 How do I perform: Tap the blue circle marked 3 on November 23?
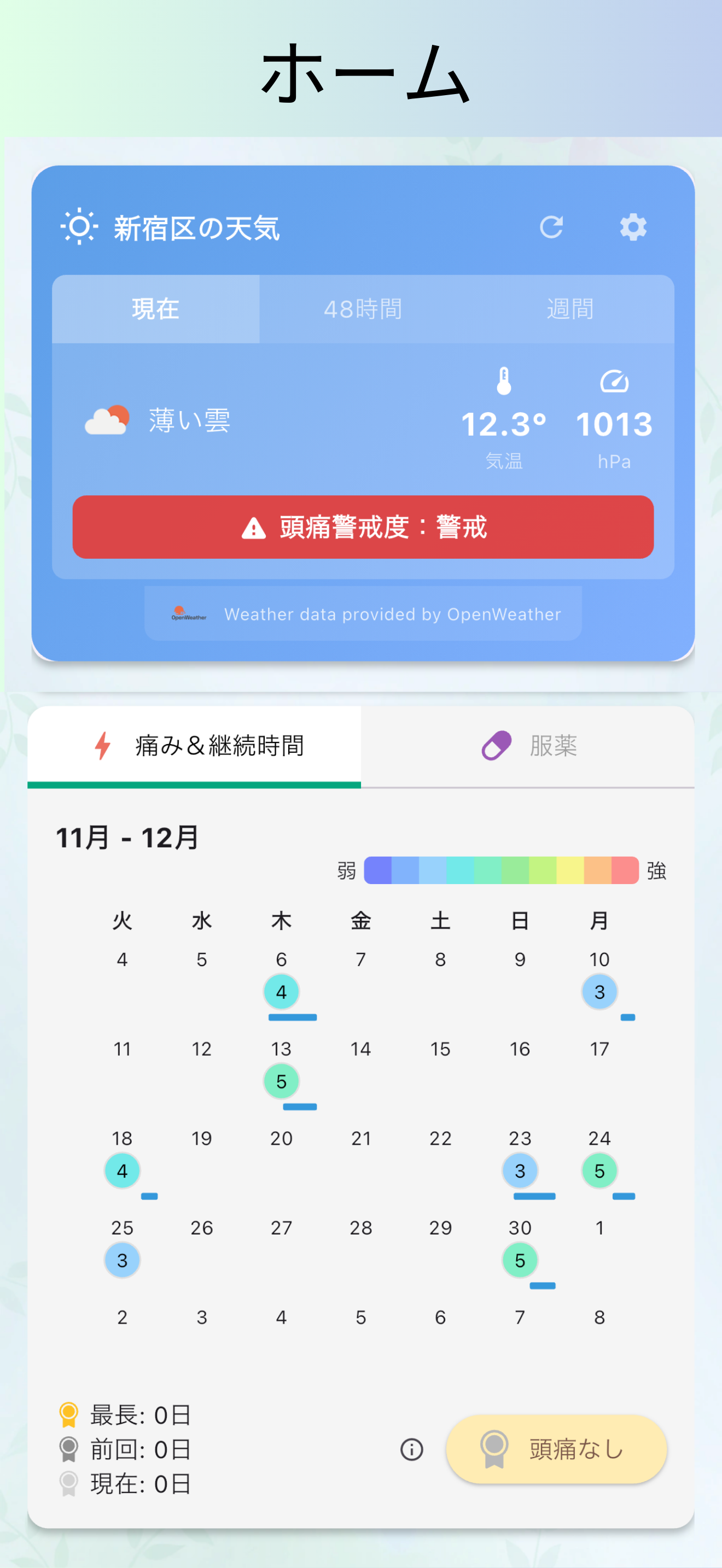519,1169
